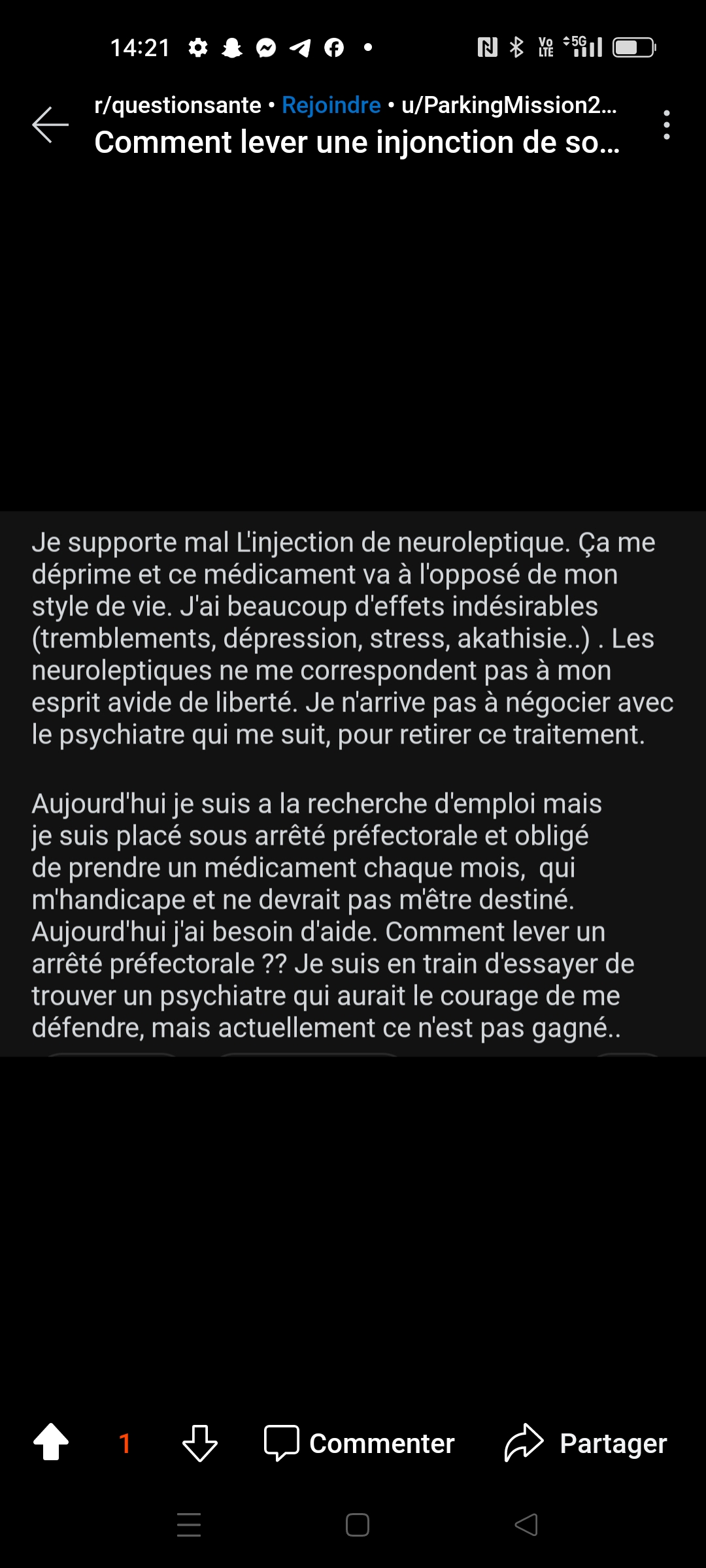
Task: Upvote this post
Action: pos(51,1442)
